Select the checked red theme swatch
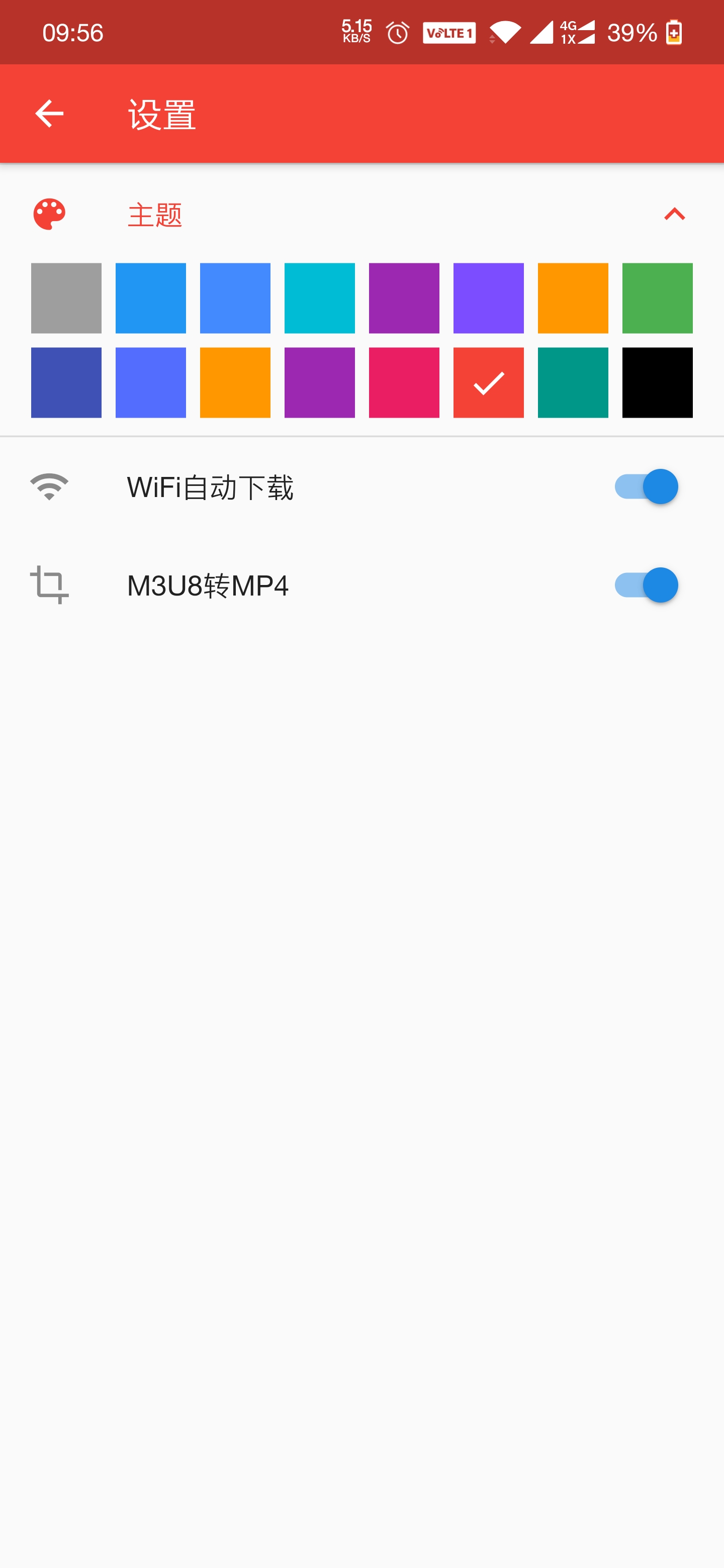This screenshot has height=1568, width=724. (488, 383)
